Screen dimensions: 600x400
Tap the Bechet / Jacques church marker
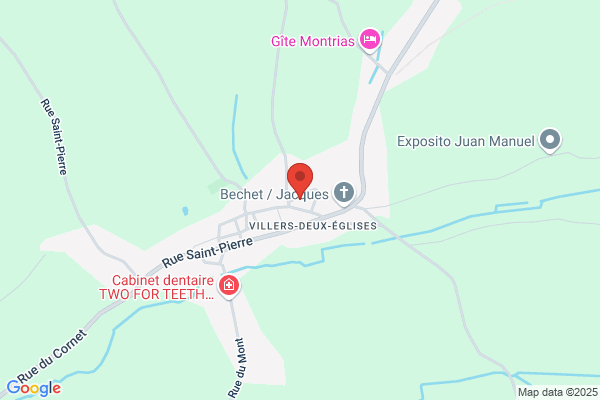pyautogui.click(x=344, y=193)
